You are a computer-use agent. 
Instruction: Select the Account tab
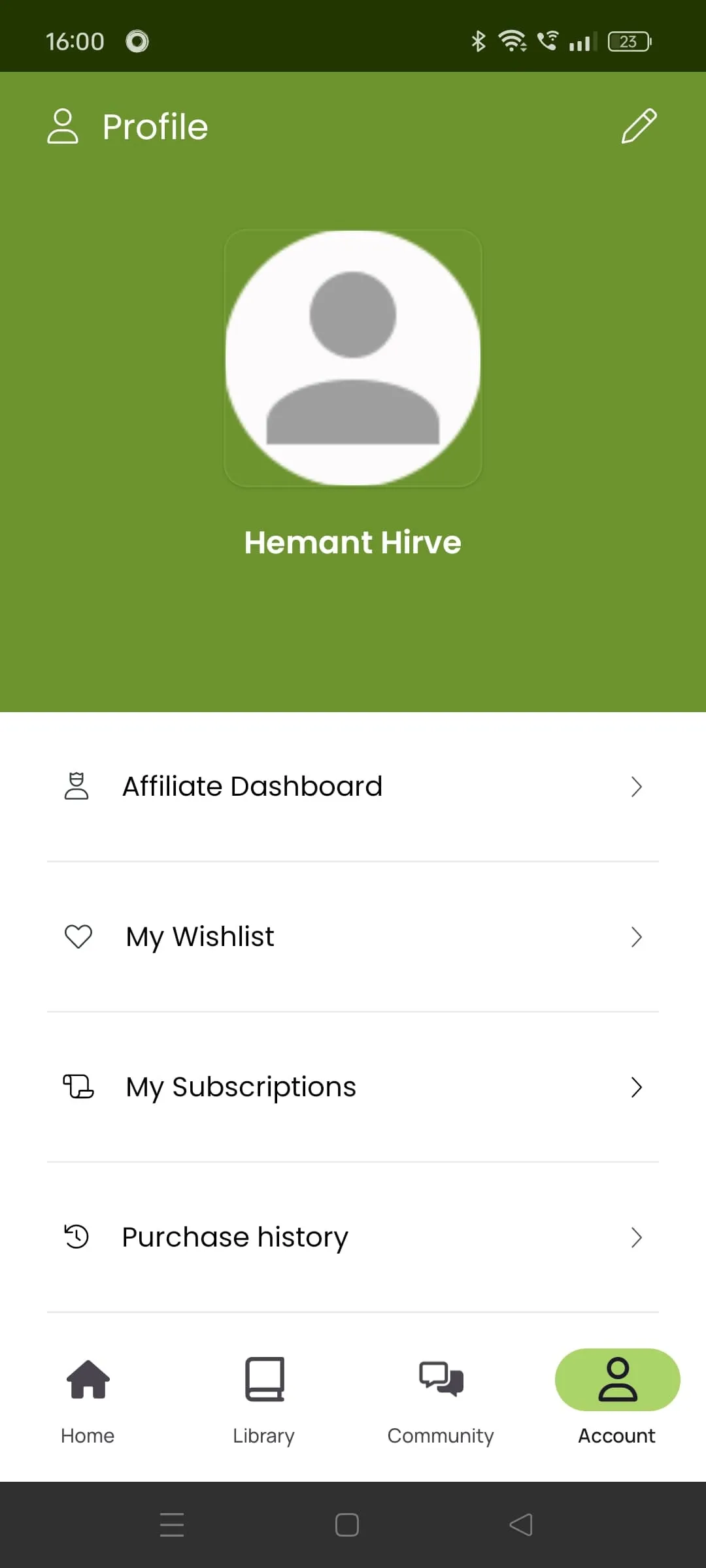coord(618,1398)
